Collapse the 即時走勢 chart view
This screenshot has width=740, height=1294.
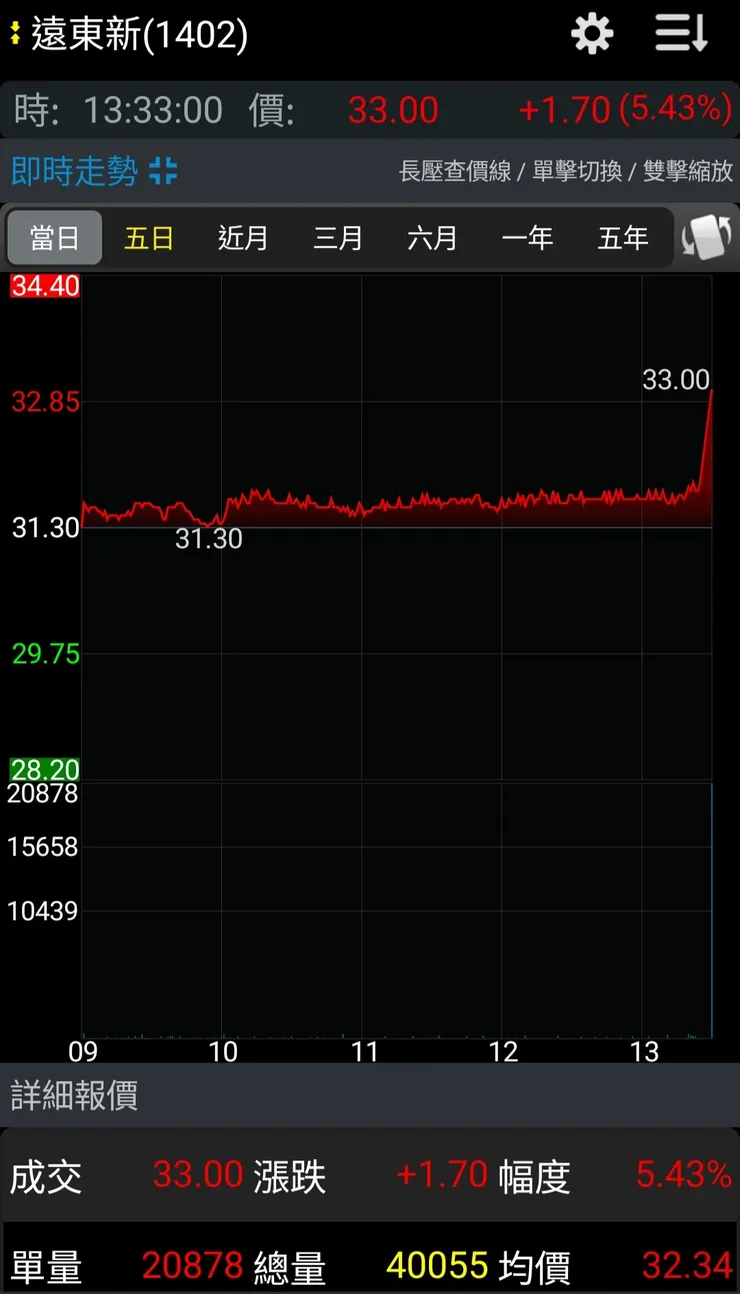coord(163,171)
